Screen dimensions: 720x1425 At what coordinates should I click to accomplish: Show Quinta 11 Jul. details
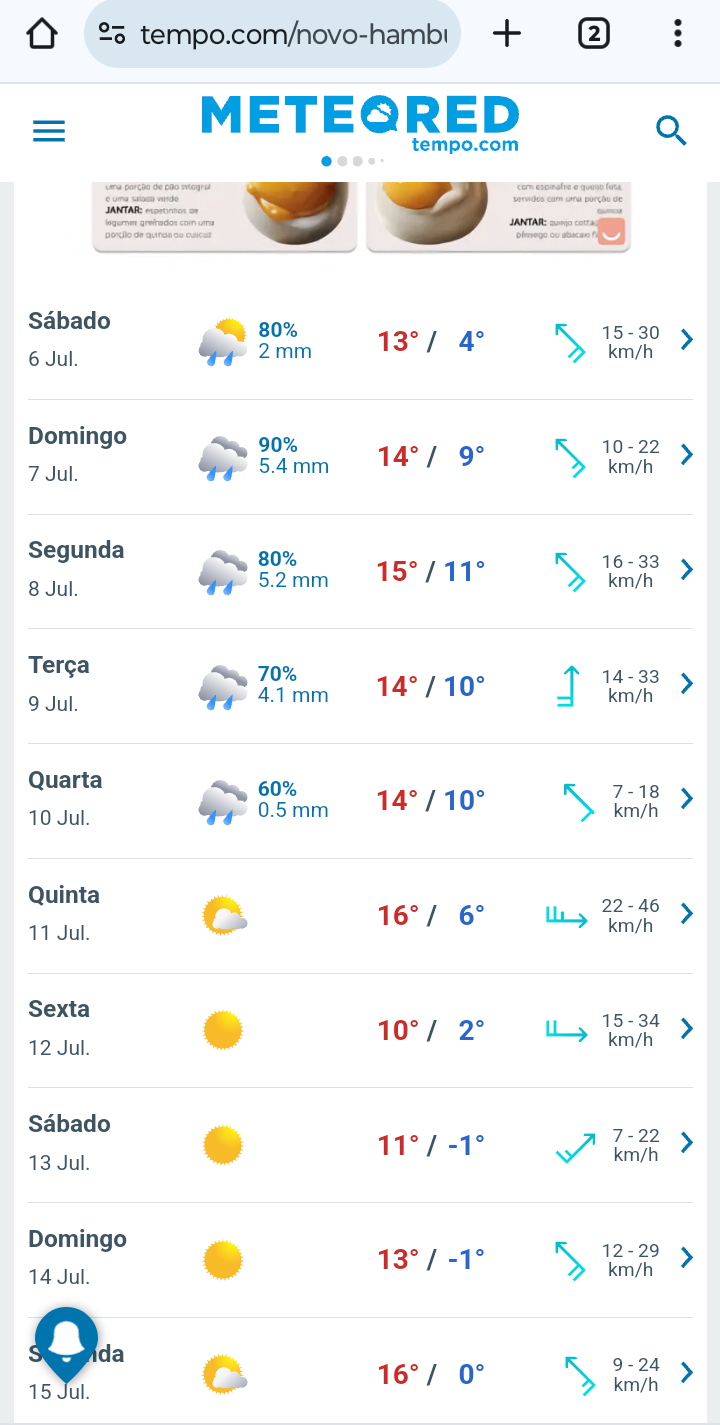[360, 916]
